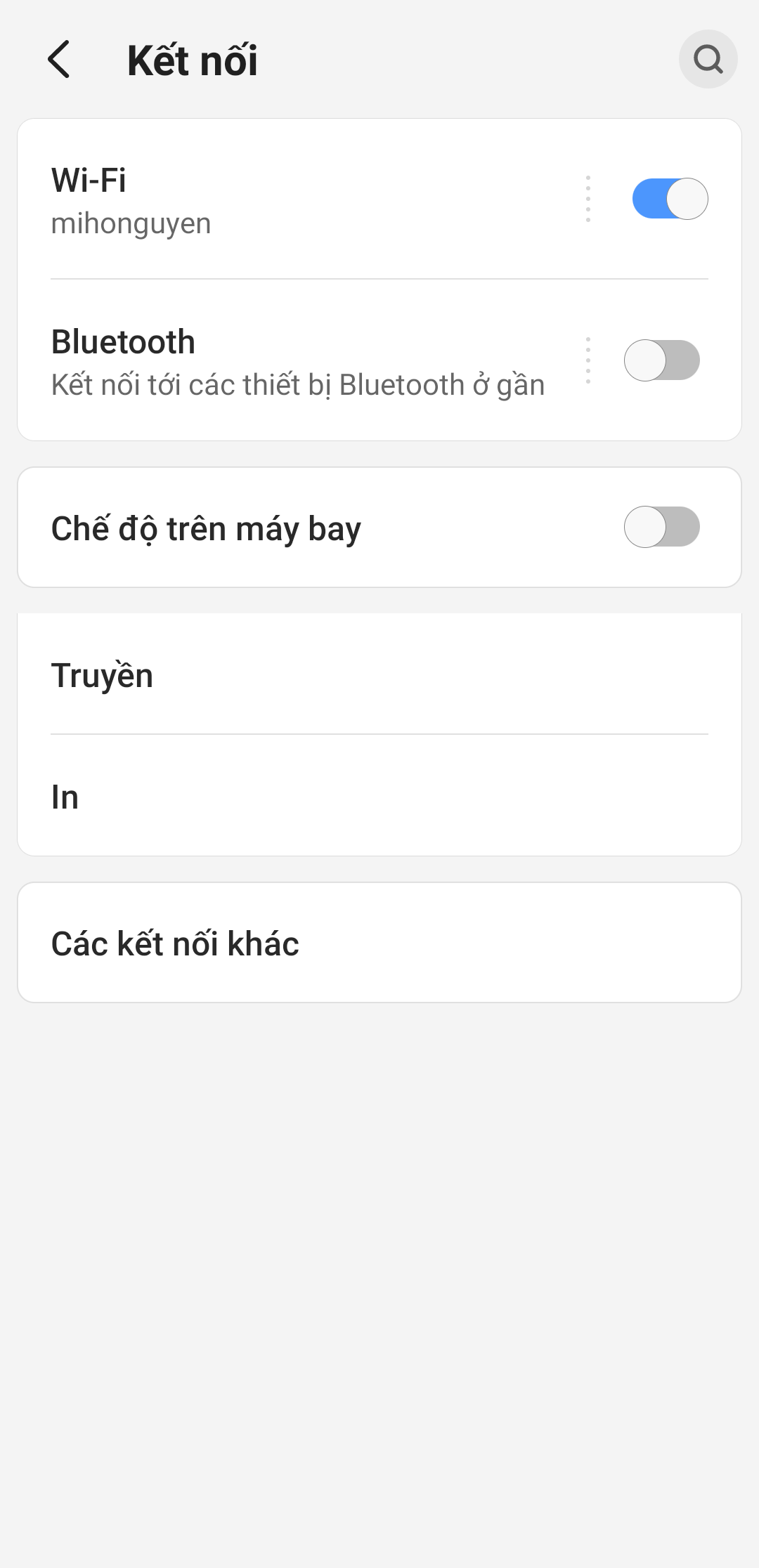Open Các kết nối khác

(x=379, y=943)
